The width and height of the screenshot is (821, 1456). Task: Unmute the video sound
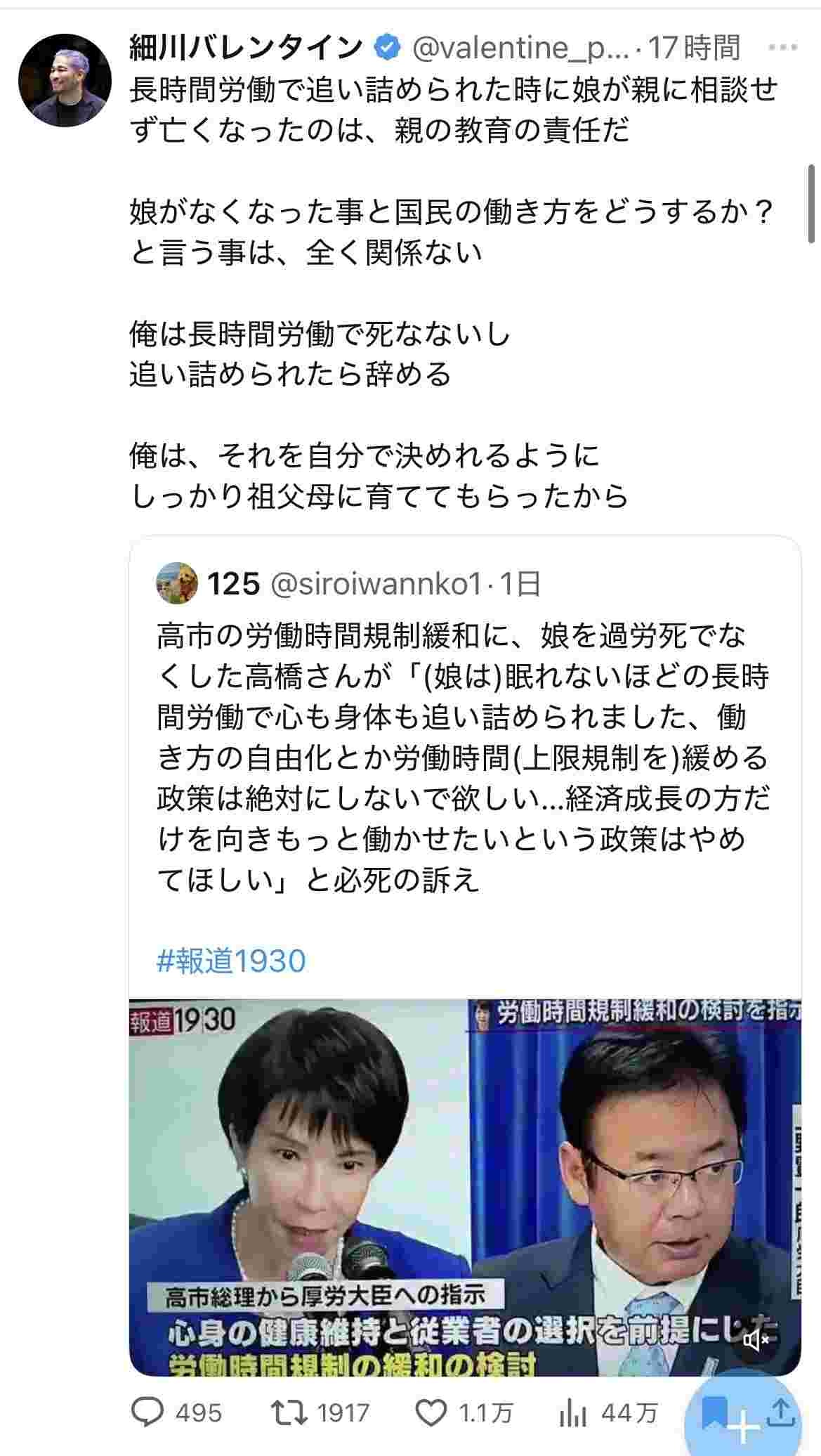tap(756, 1341)
